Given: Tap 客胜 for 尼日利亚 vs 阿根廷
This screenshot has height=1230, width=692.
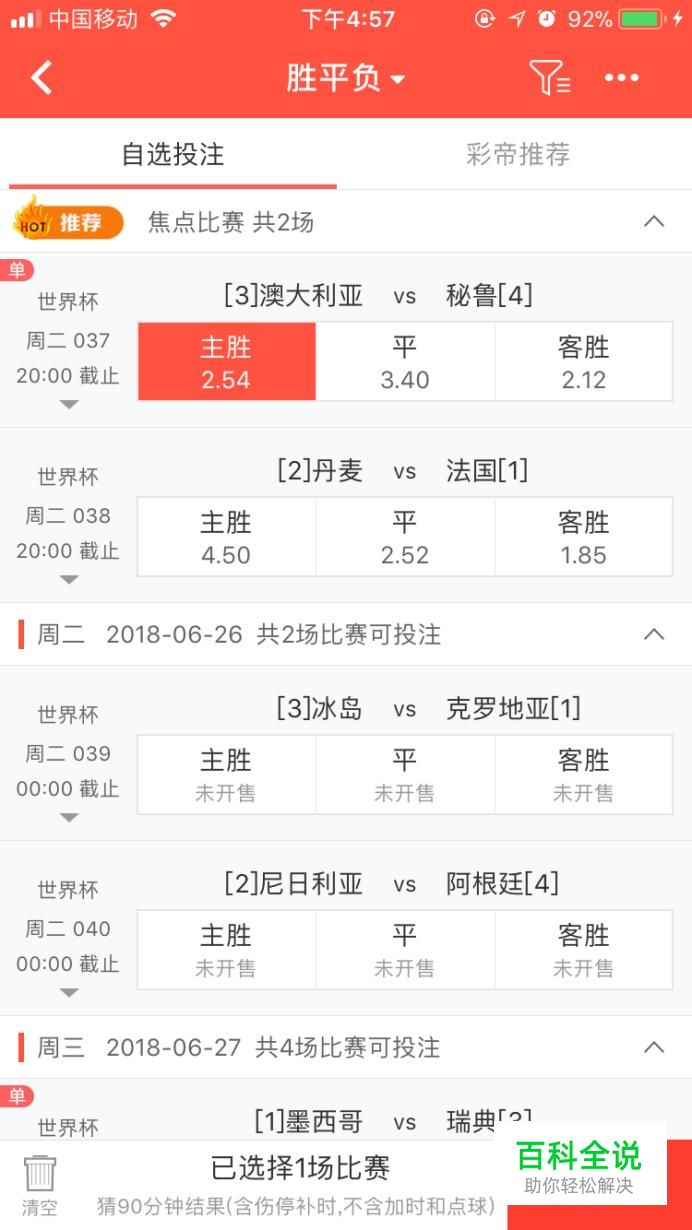Looking at the screenshot, I should tap(584, 950).
